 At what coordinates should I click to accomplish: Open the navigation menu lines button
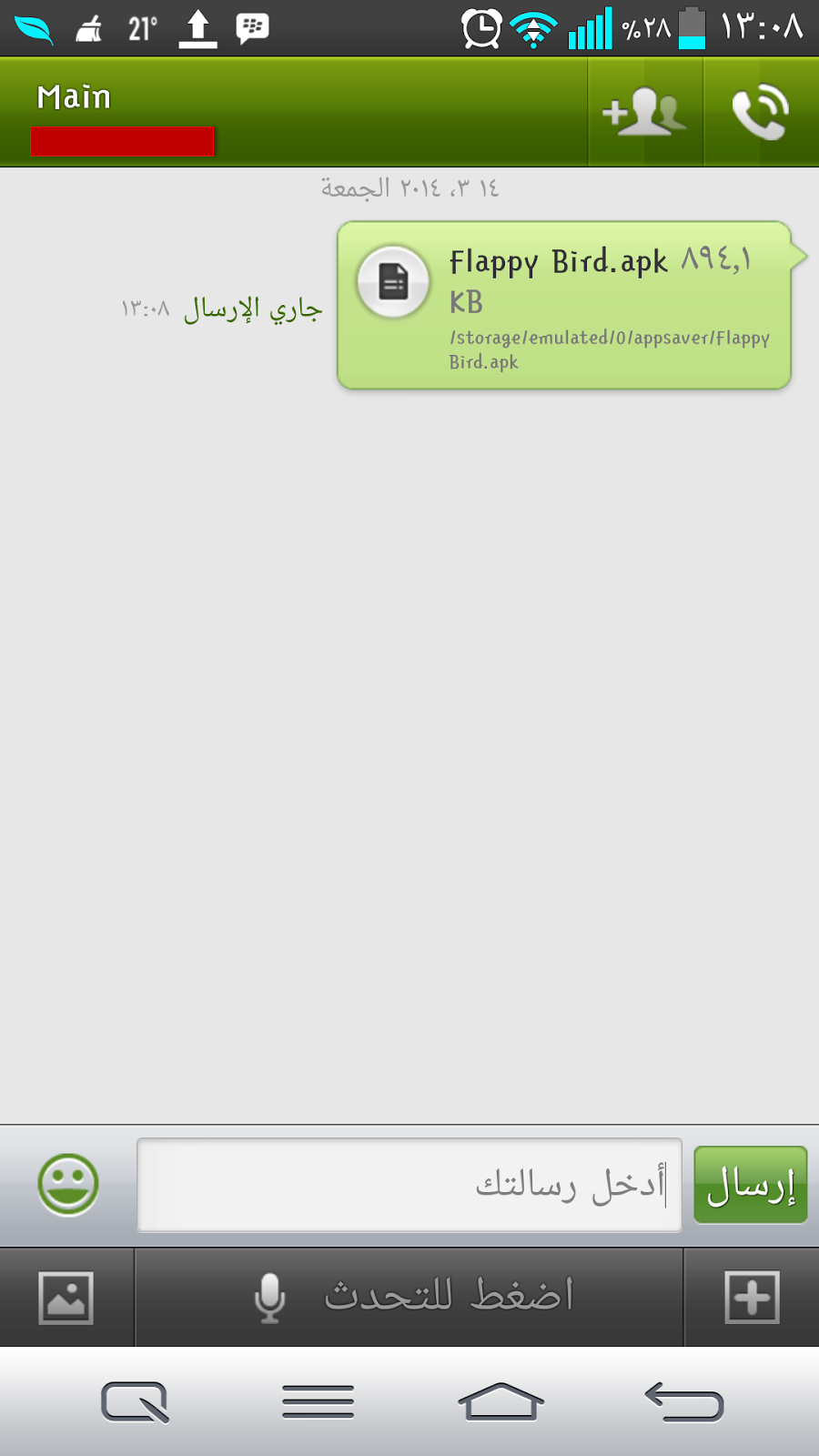pos(317,1401)
